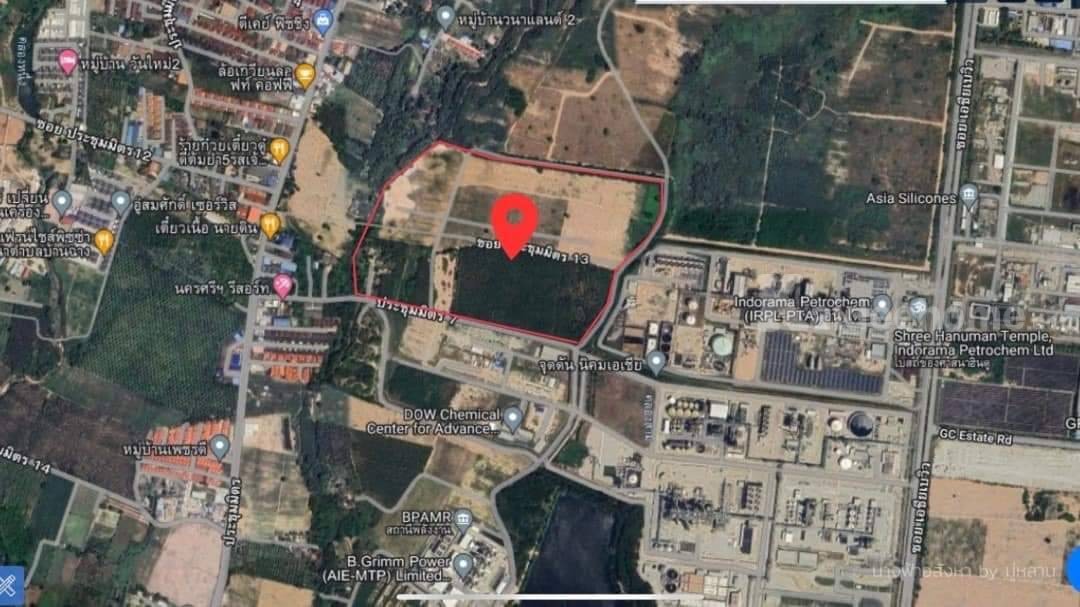The height and width of the screenshot is (607, 1080).
Task: Select Indorama Petrochem (IRPL-PTA) marker
Action: 881,303
